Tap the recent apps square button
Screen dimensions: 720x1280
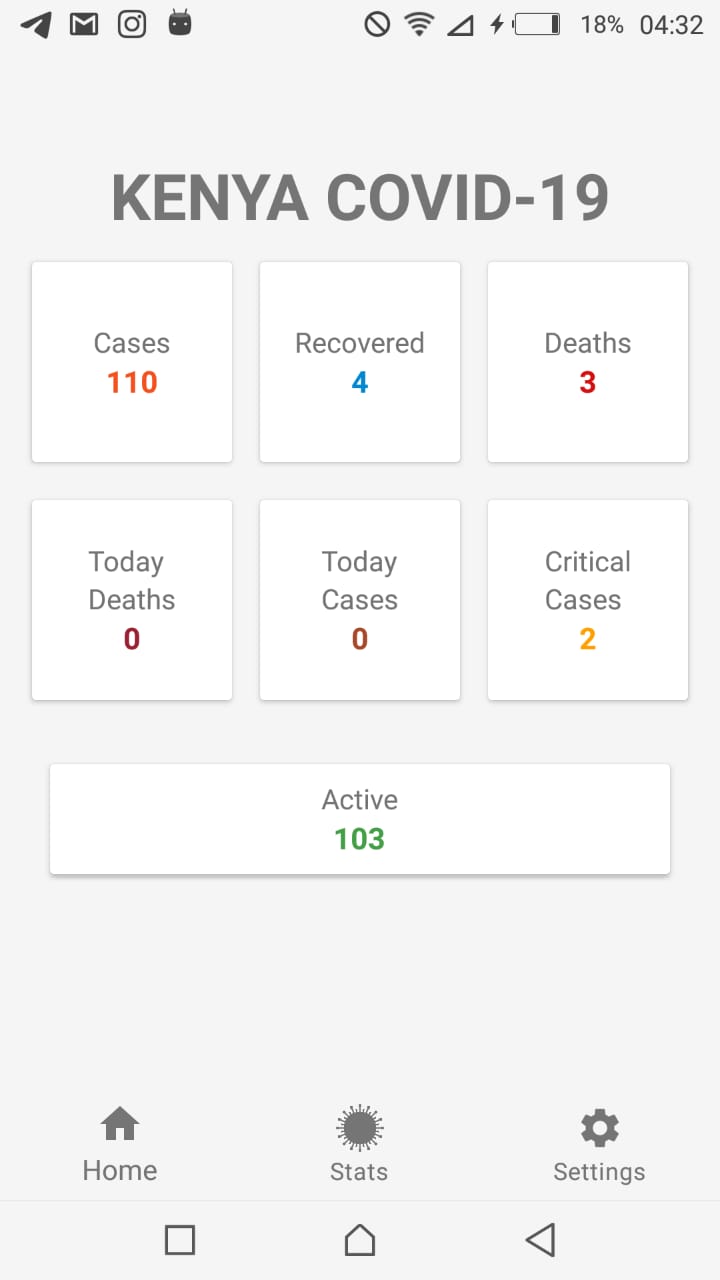[180, 1239]
